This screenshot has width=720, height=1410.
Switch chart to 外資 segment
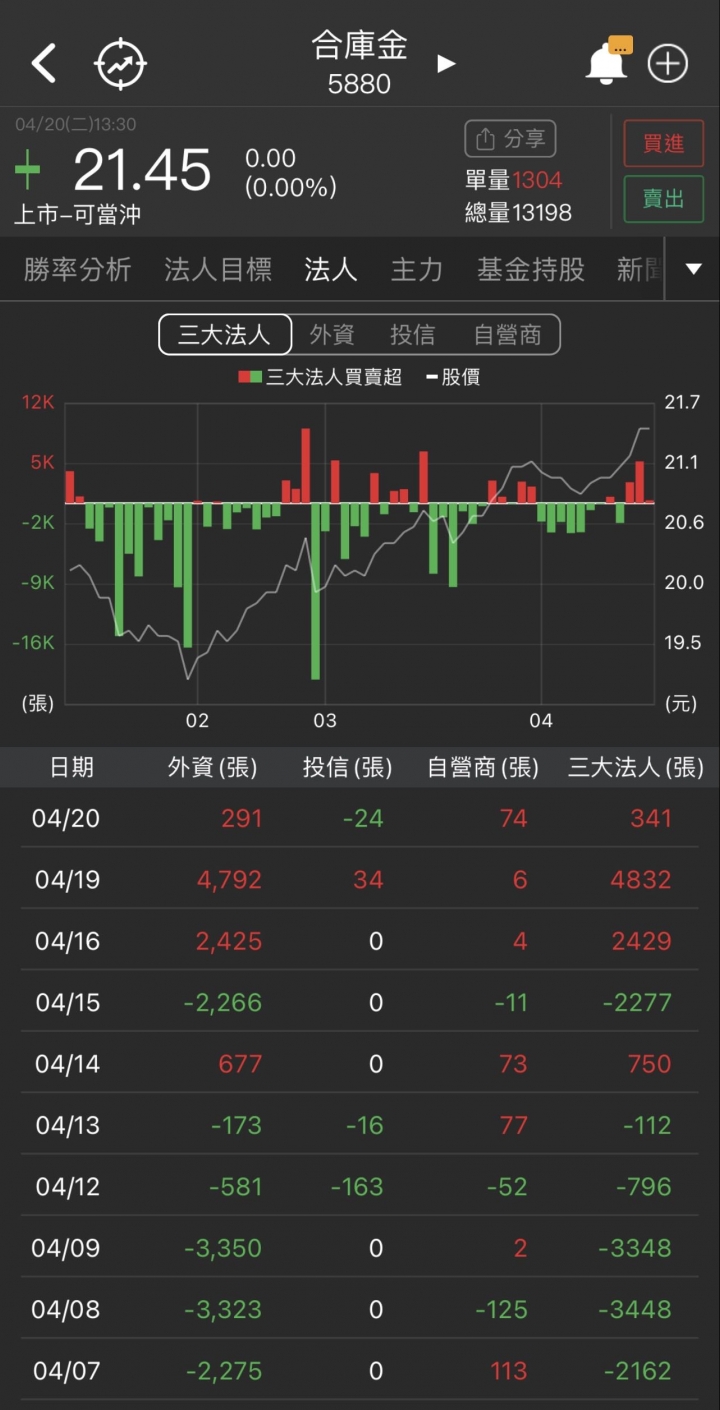pyautogui.click(x=332, y=335)
